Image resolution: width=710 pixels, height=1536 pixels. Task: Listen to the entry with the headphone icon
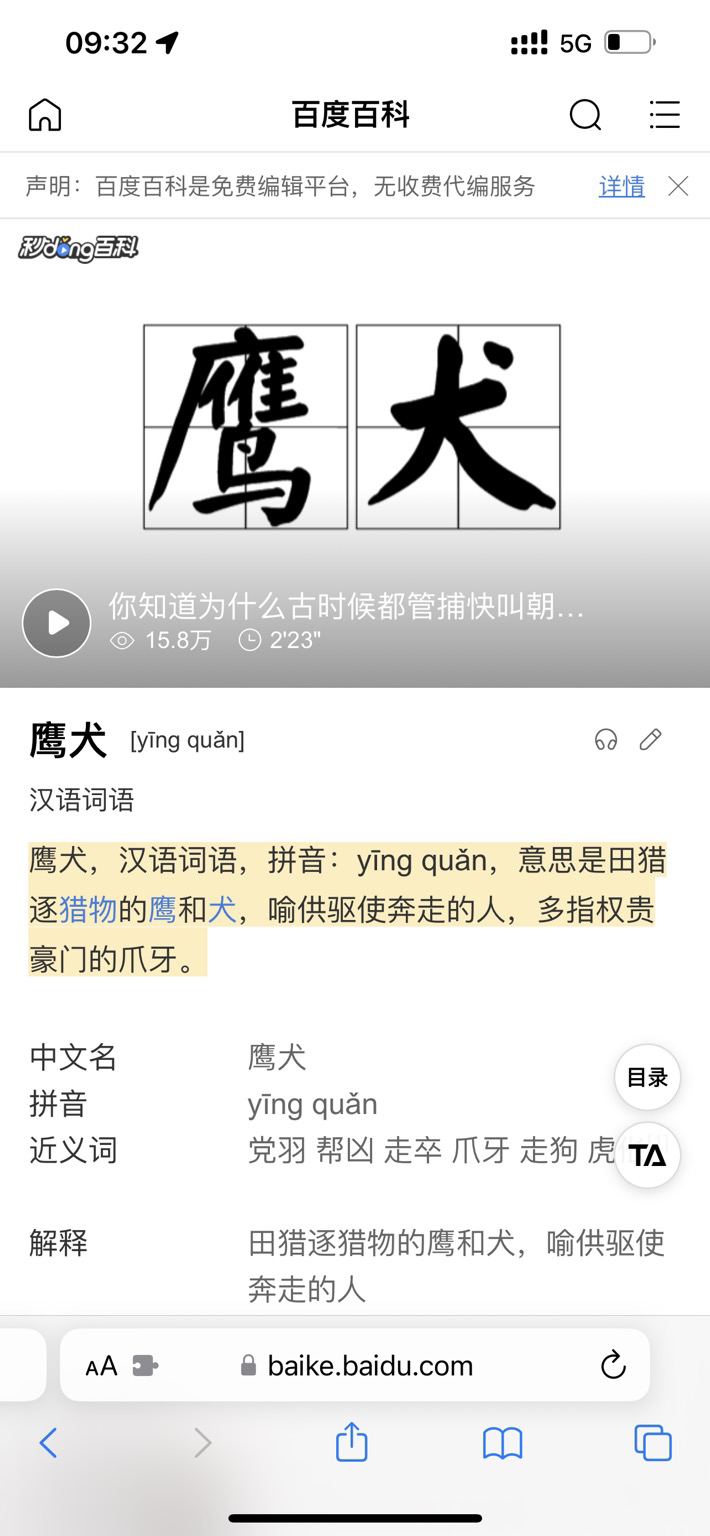click(x=606, y=740)
